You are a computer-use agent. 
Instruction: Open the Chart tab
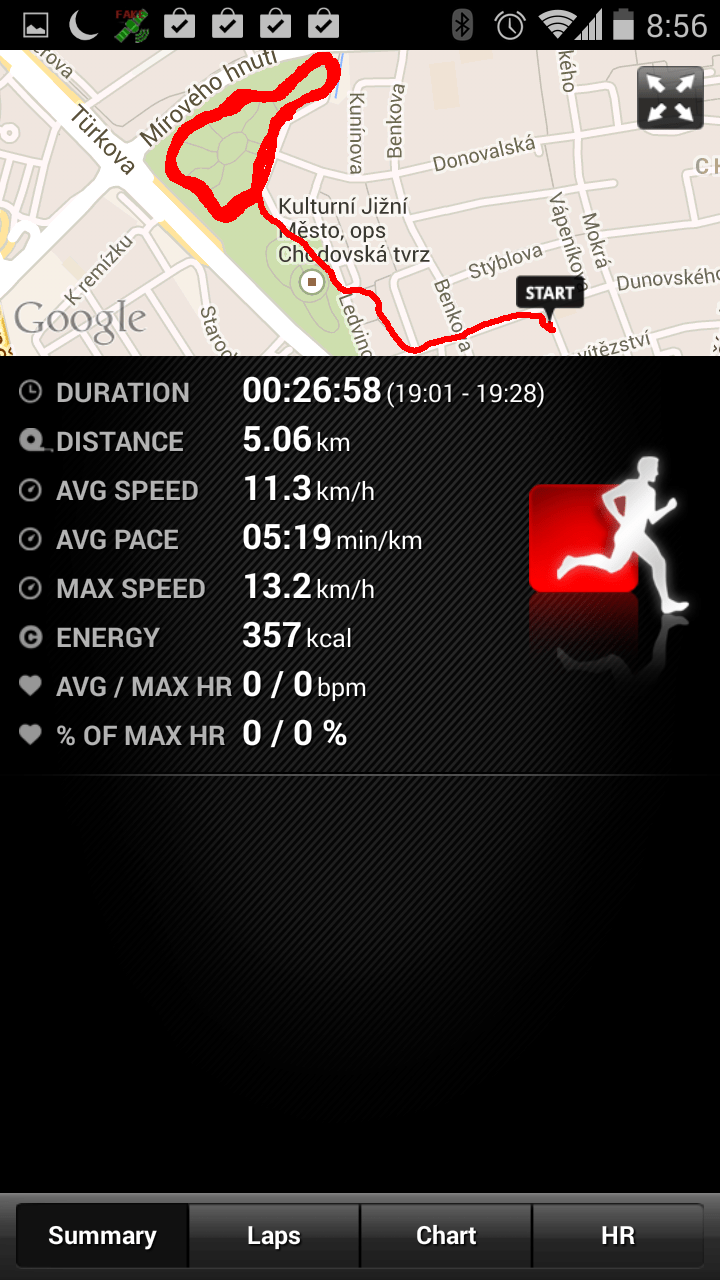(446, 1236)
